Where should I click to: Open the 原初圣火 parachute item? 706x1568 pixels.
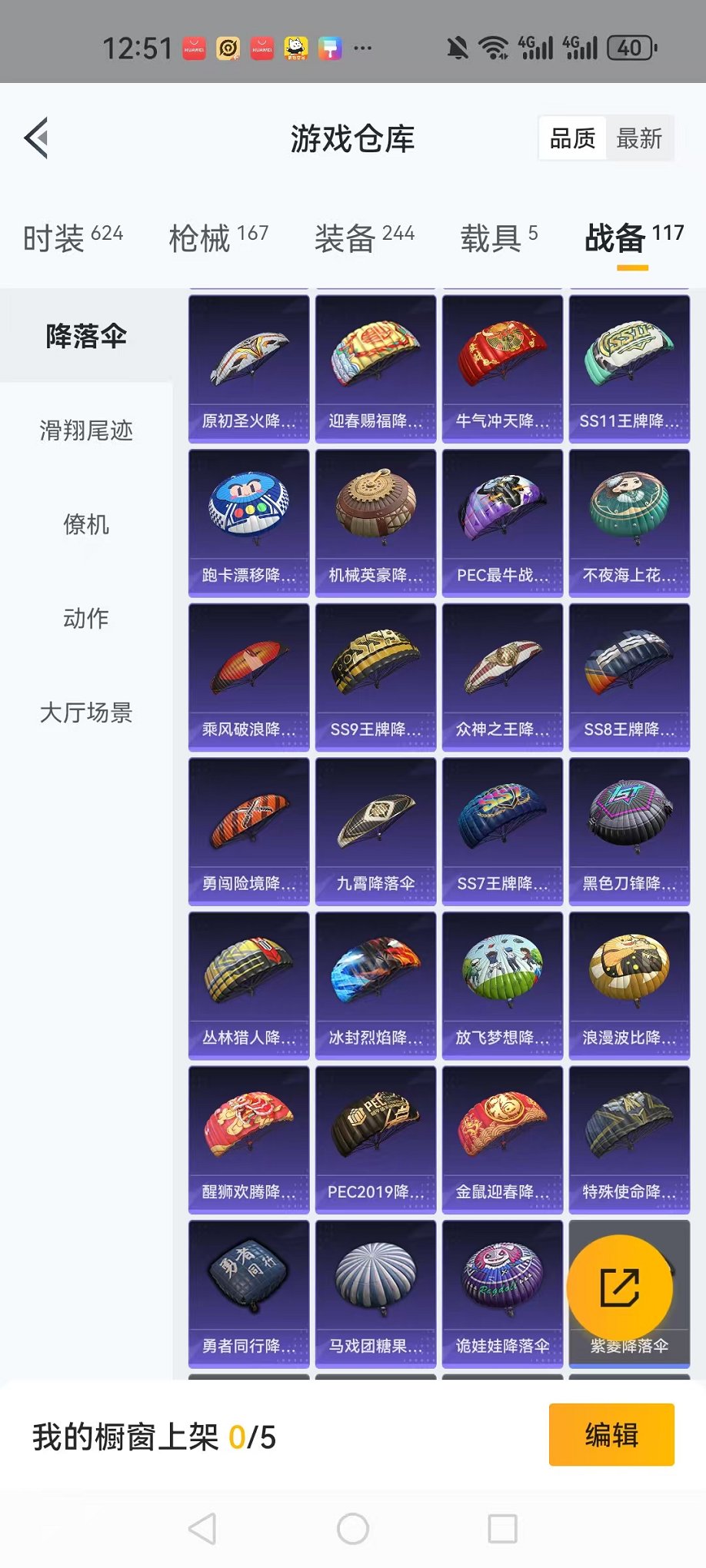(x=248, y=369)
